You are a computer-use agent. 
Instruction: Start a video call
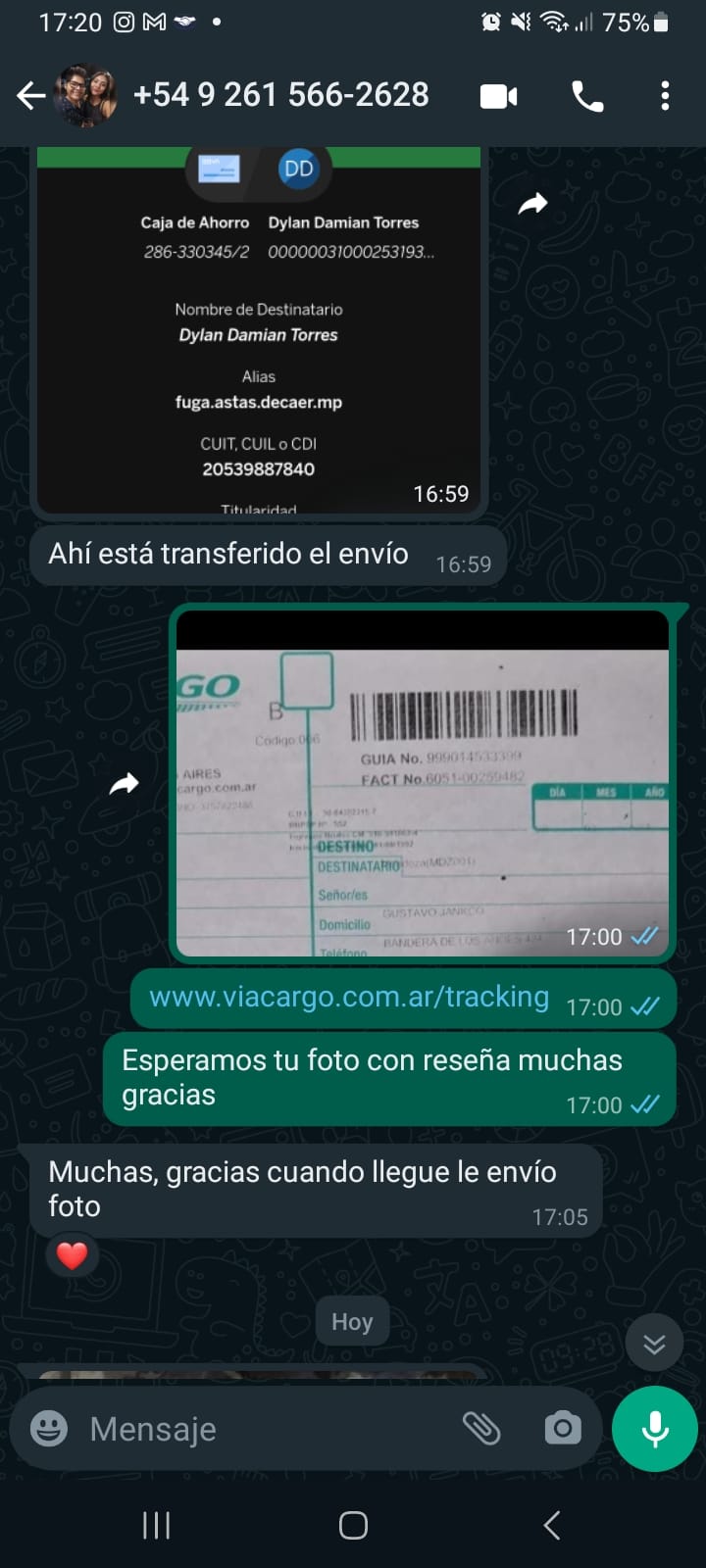[498, 96]
